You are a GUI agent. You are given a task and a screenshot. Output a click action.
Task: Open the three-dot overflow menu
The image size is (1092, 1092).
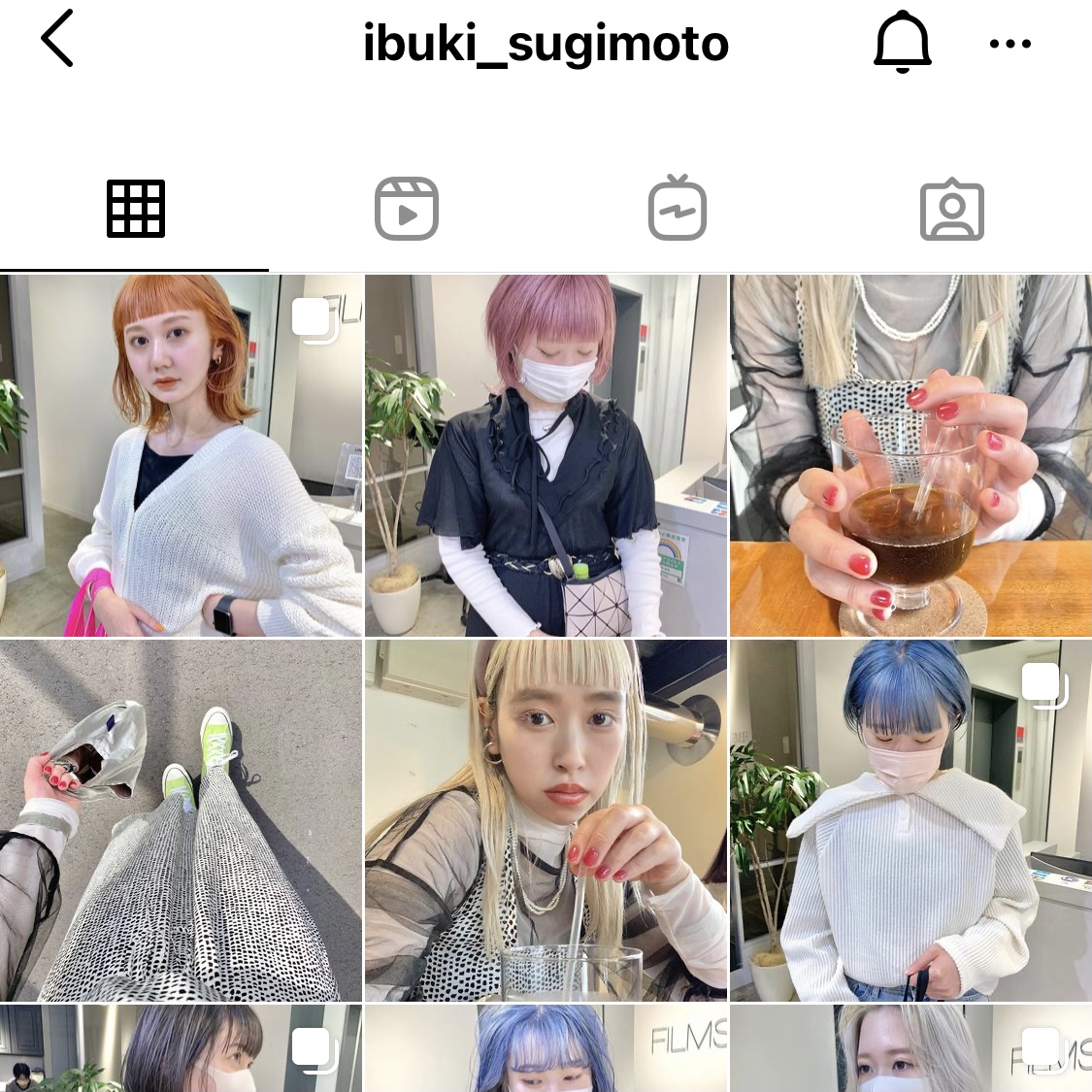[x=1009, y=44]
